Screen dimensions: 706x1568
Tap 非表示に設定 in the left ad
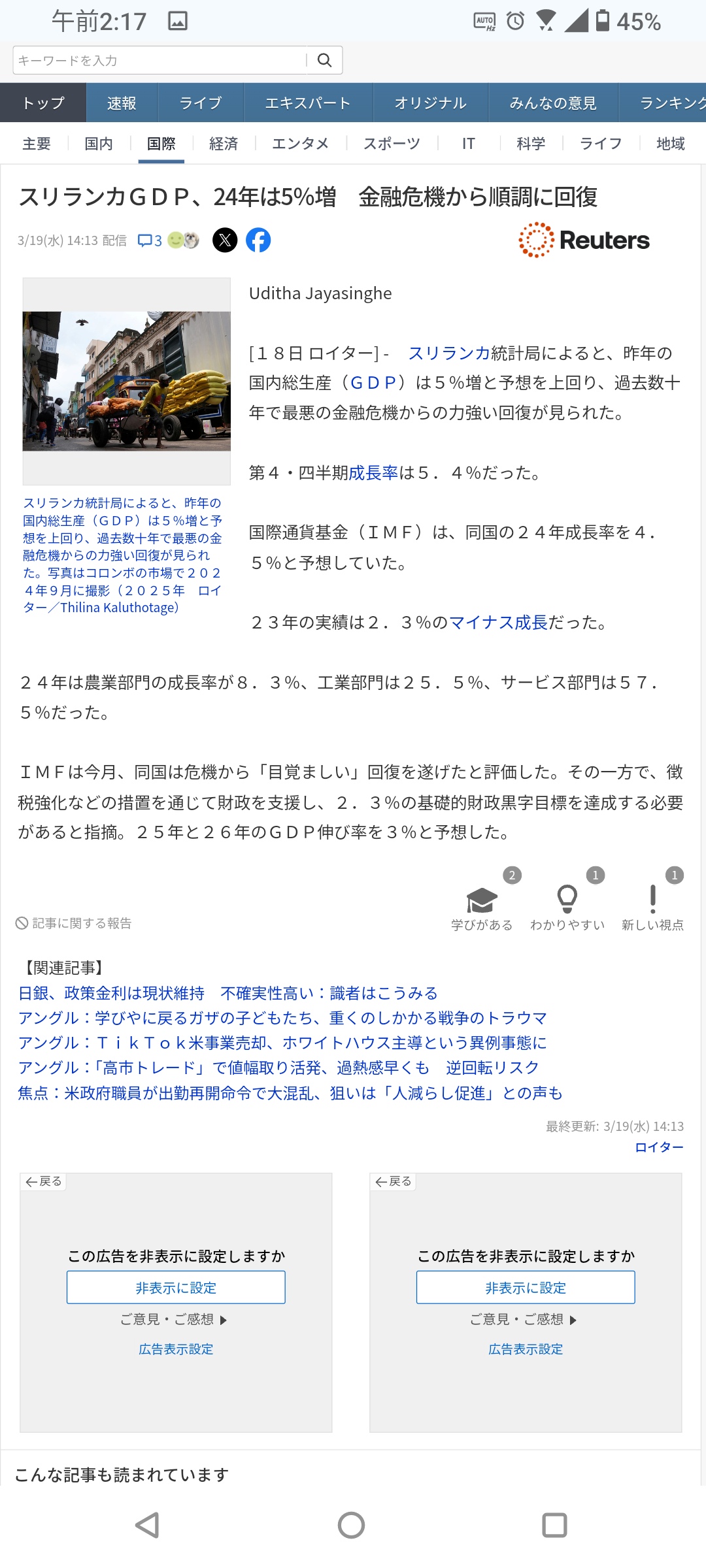click(176, 1287)
